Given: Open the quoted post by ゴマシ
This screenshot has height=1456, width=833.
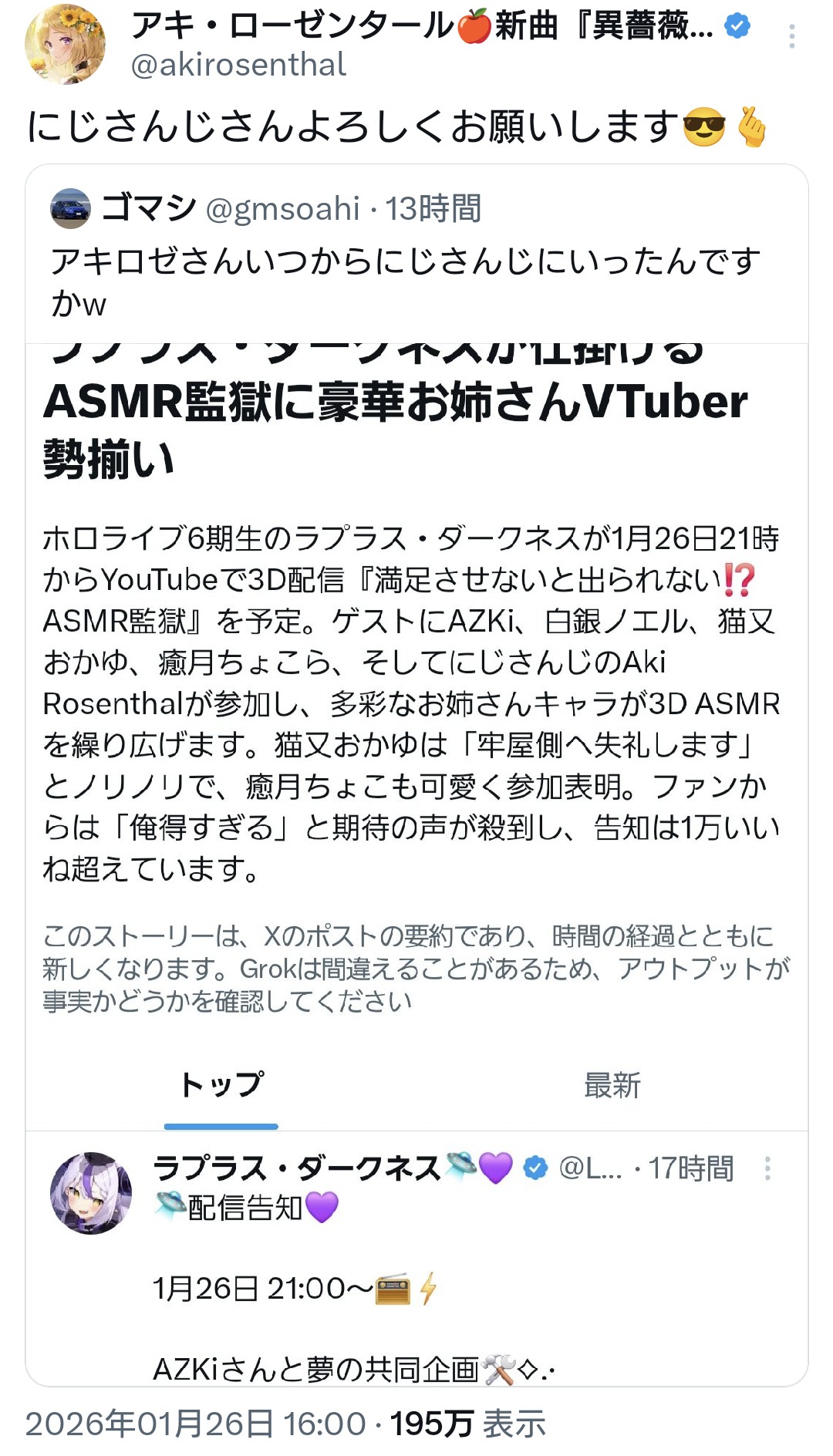Looking at the screenshot, I should pos(405,261).
